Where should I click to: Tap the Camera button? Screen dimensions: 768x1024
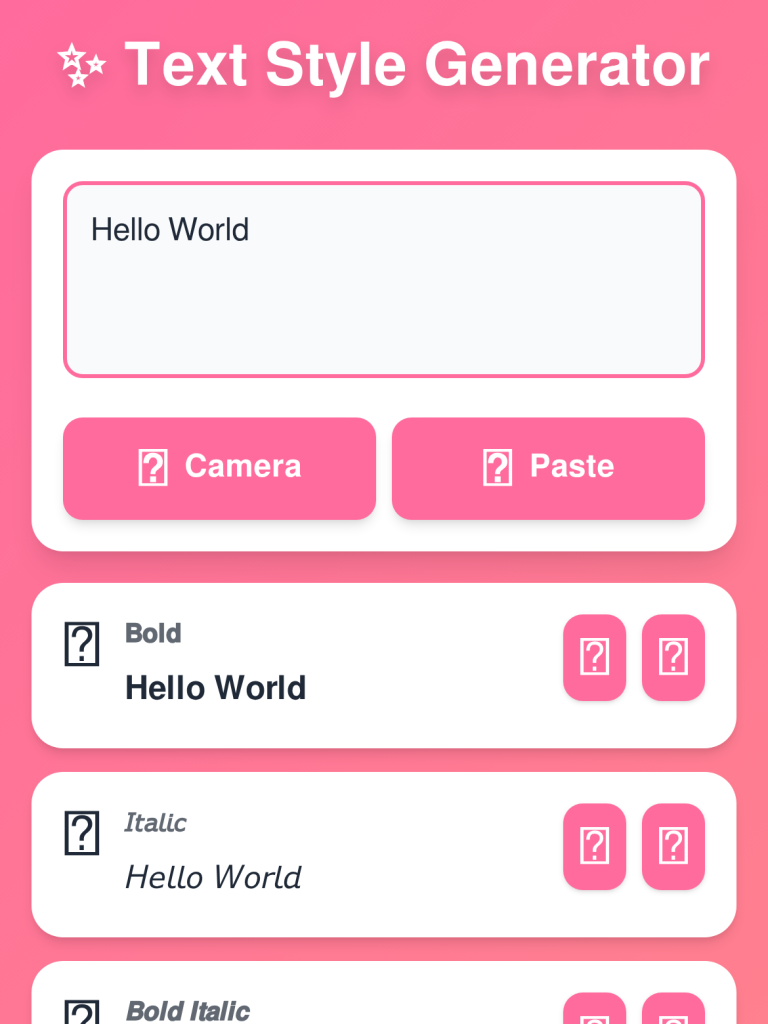[219, 468]
